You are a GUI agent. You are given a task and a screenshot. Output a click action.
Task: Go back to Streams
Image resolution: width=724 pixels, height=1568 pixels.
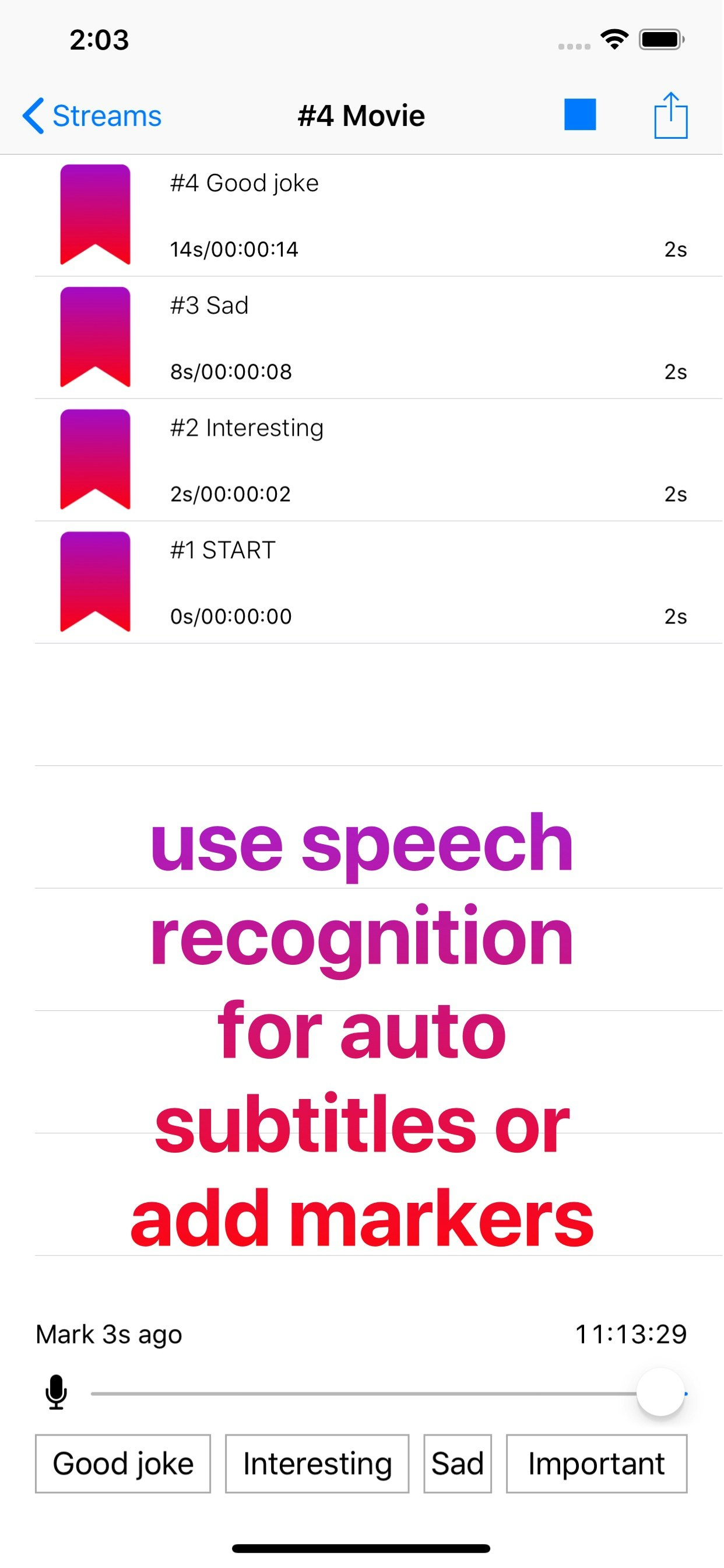pyautogui.click(x=93, y=116)
